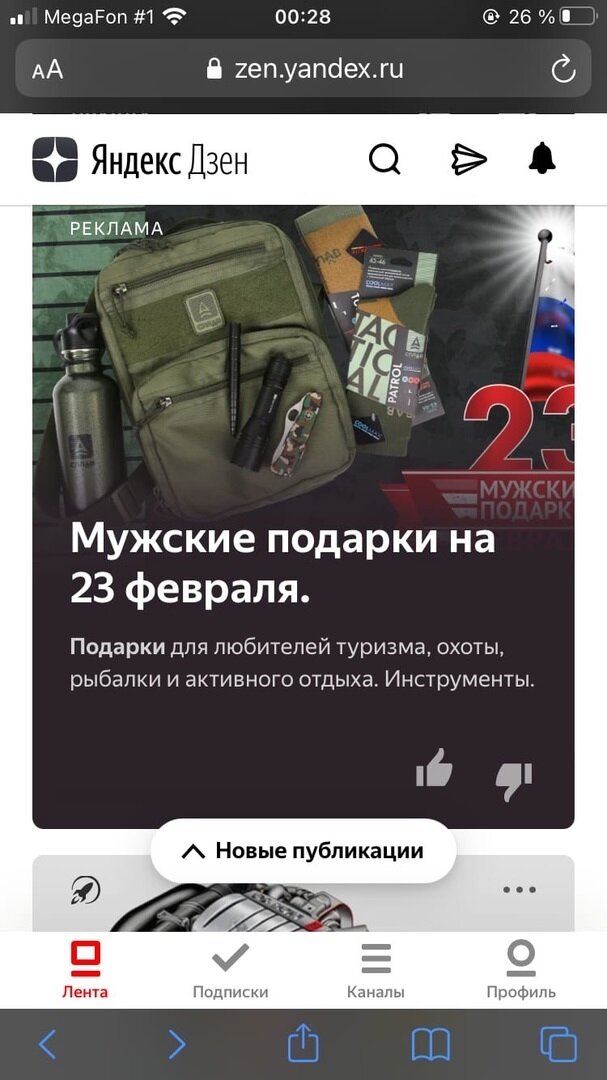Dislike the Мужские подарки ad

pyautogui.click(x=514, y=782)
